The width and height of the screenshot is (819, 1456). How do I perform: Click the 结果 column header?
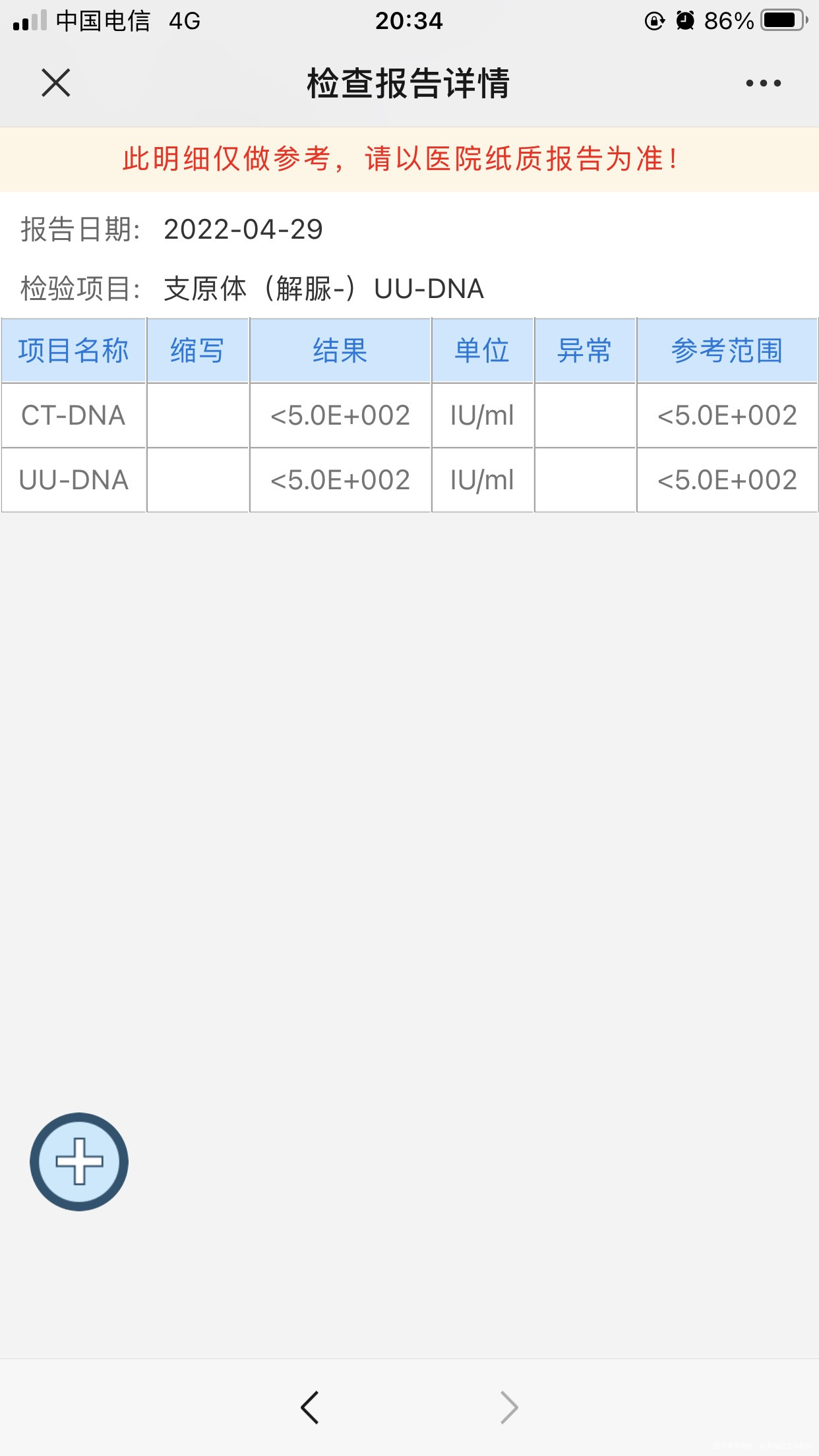[x=340, y=350]
